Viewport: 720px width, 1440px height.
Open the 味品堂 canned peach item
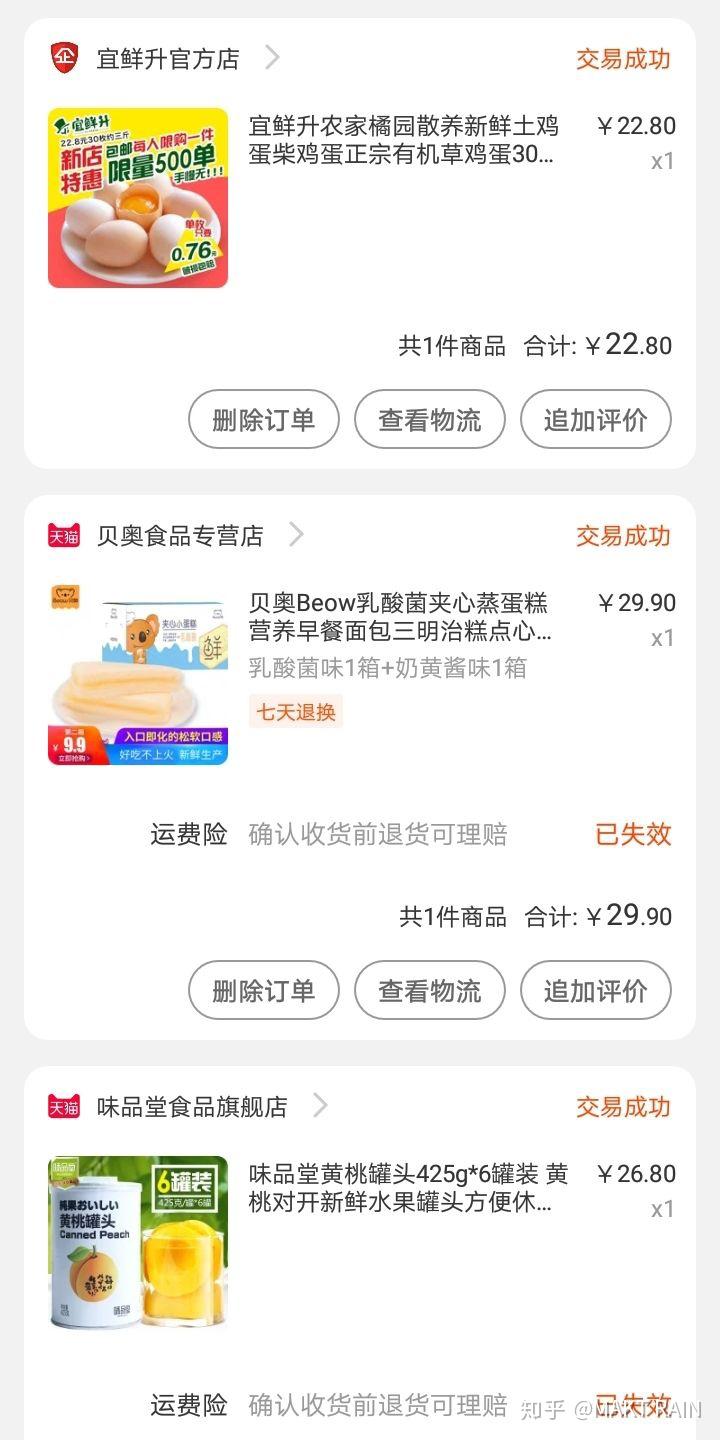408,1189
